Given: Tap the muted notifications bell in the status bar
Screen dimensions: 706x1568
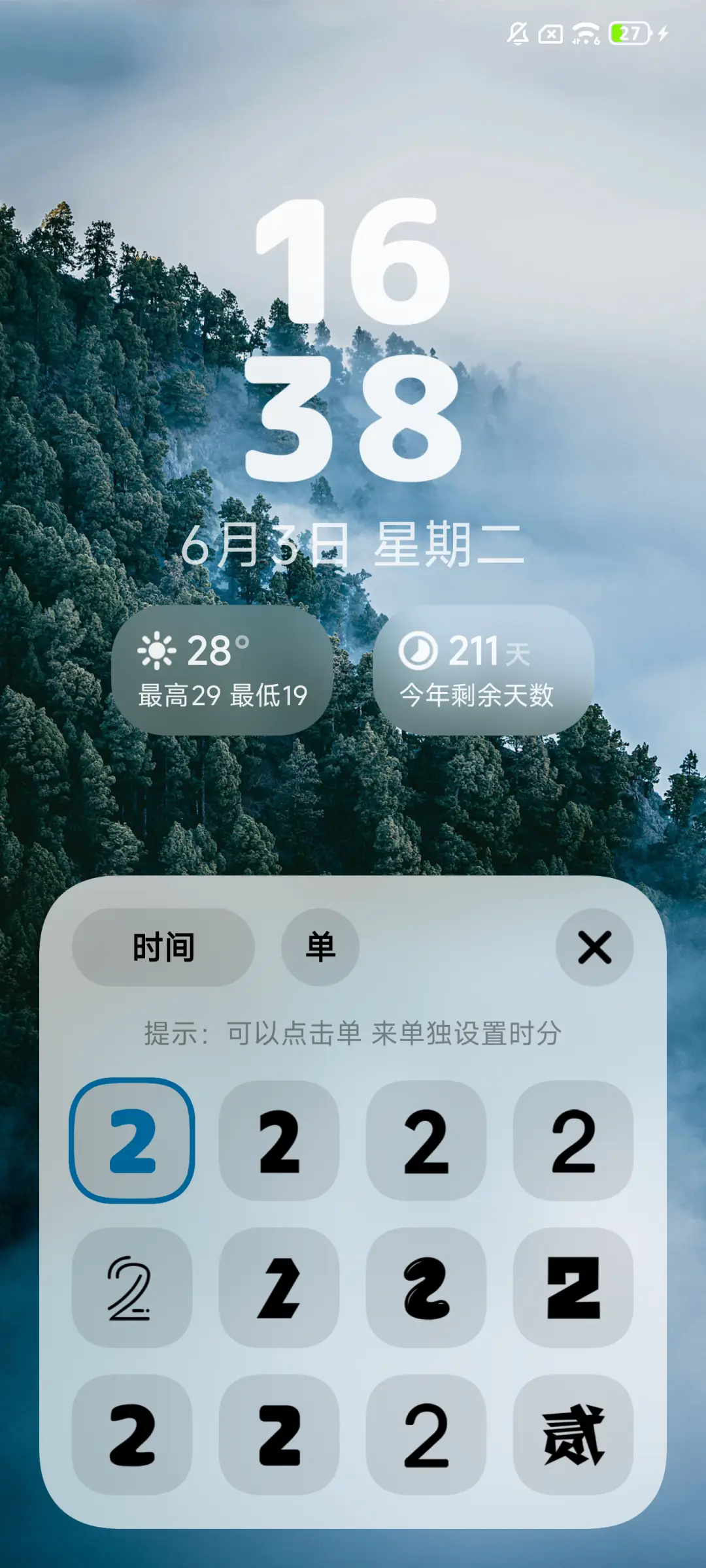Looking at the screenshot, I should click(518, 35).
